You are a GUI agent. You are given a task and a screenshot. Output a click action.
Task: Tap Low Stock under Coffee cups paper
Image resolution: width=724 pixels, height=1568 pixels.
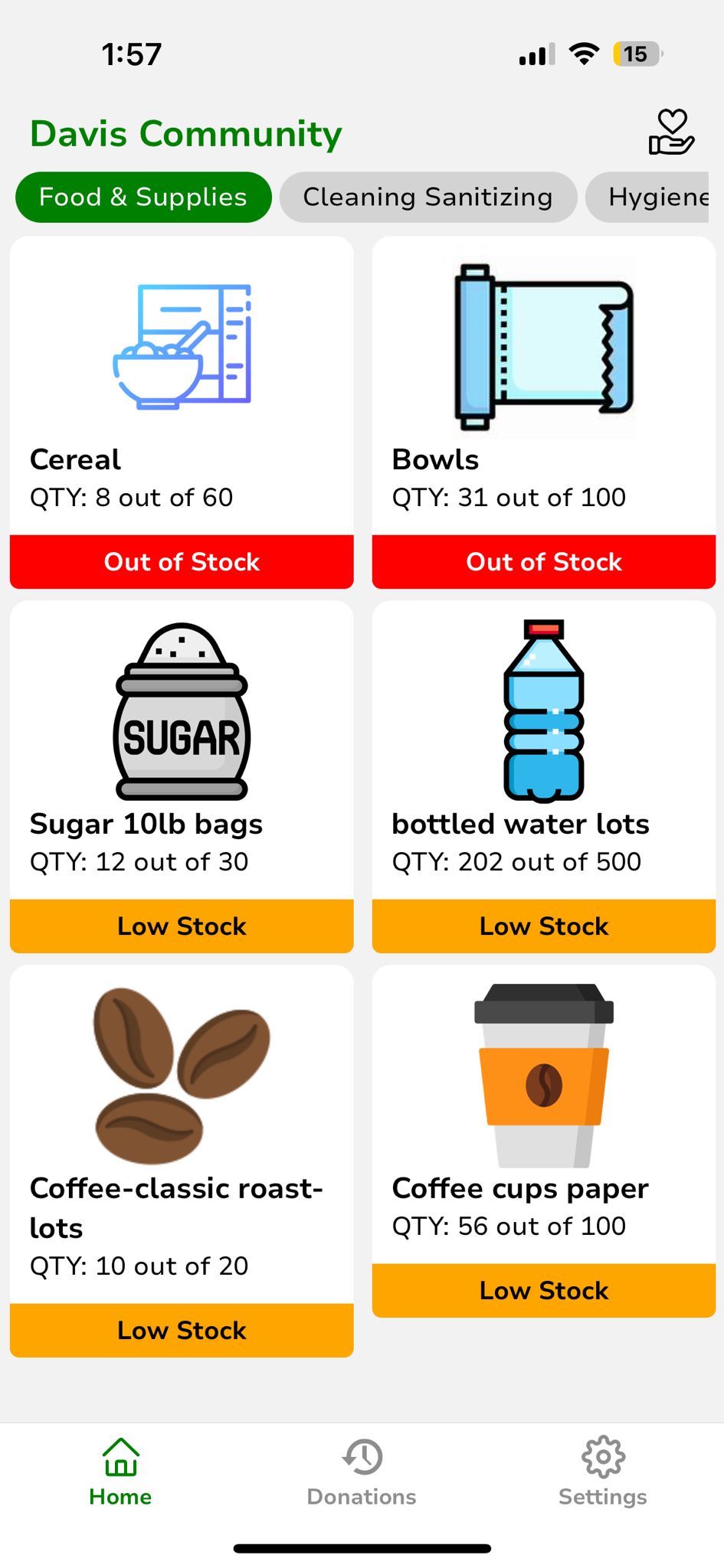[543, 1290]
